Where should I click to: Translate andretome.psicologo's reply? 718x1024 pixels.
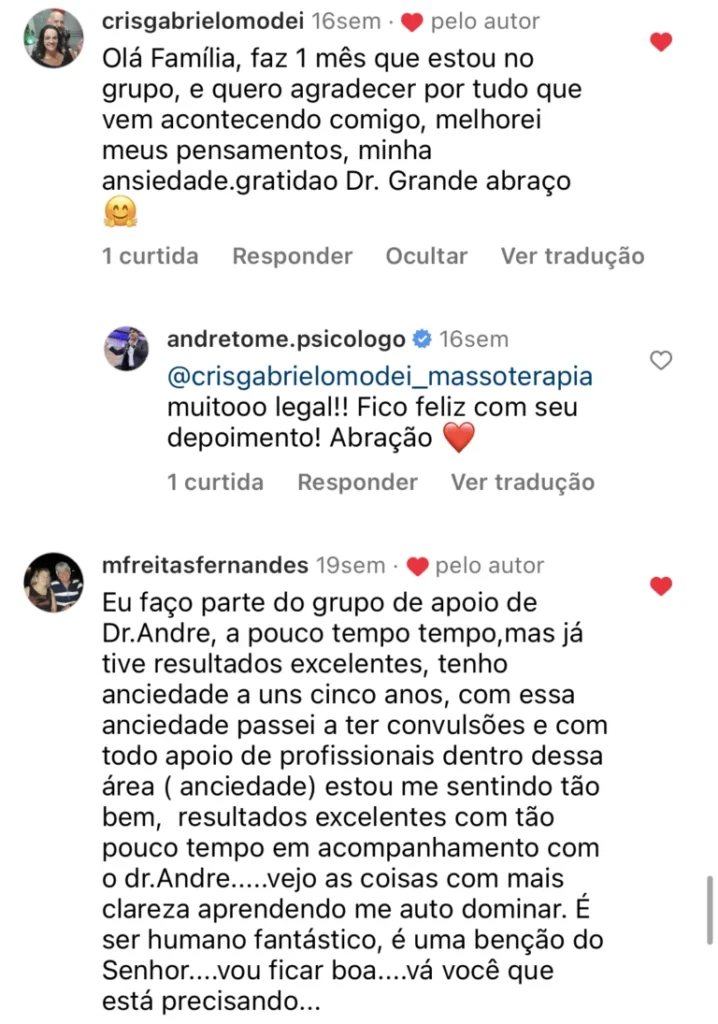pyautogui.click(x=522, y=482)
